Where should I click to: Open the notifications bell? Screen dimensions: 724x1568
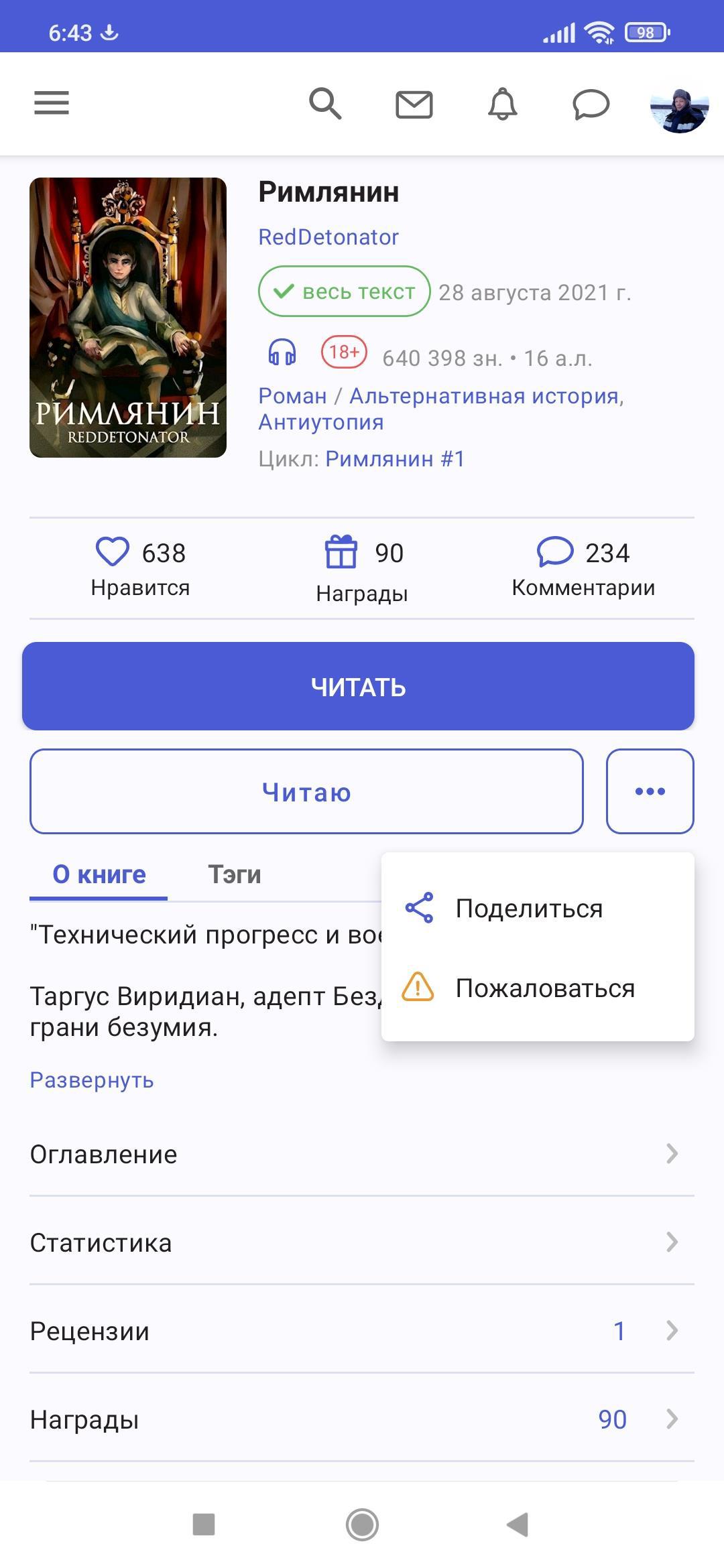tap(502, 105)
